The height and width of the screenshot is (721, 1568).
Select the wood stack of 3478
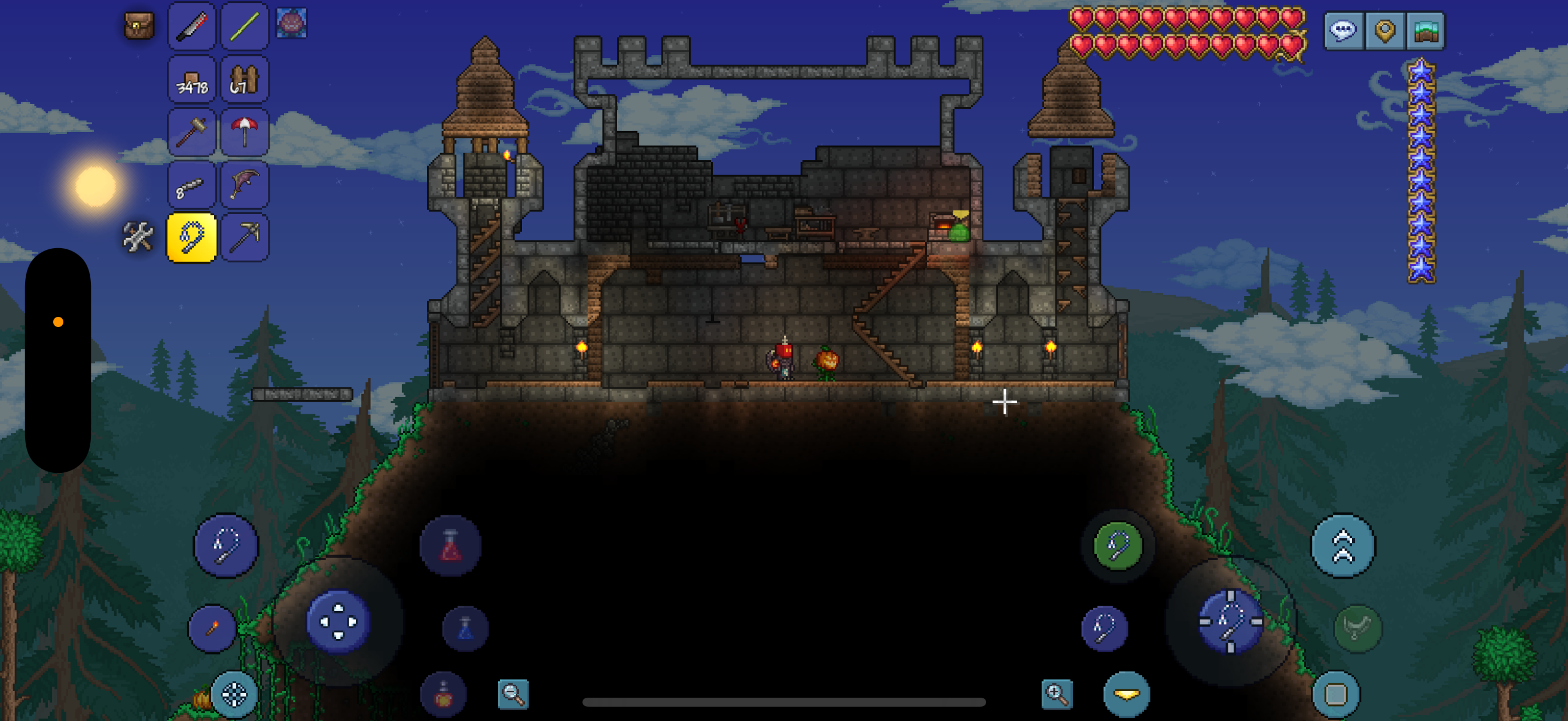[x=192, y=80]
